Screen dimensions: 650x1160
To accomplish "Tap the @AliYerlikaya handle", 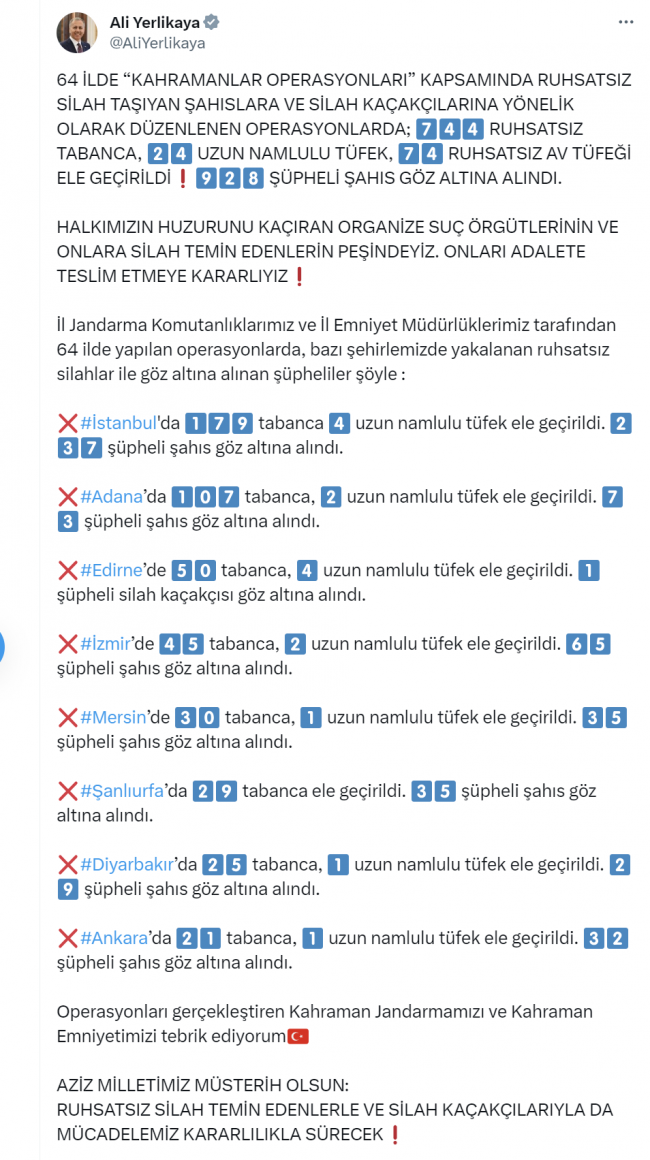I will pos(158,42).
